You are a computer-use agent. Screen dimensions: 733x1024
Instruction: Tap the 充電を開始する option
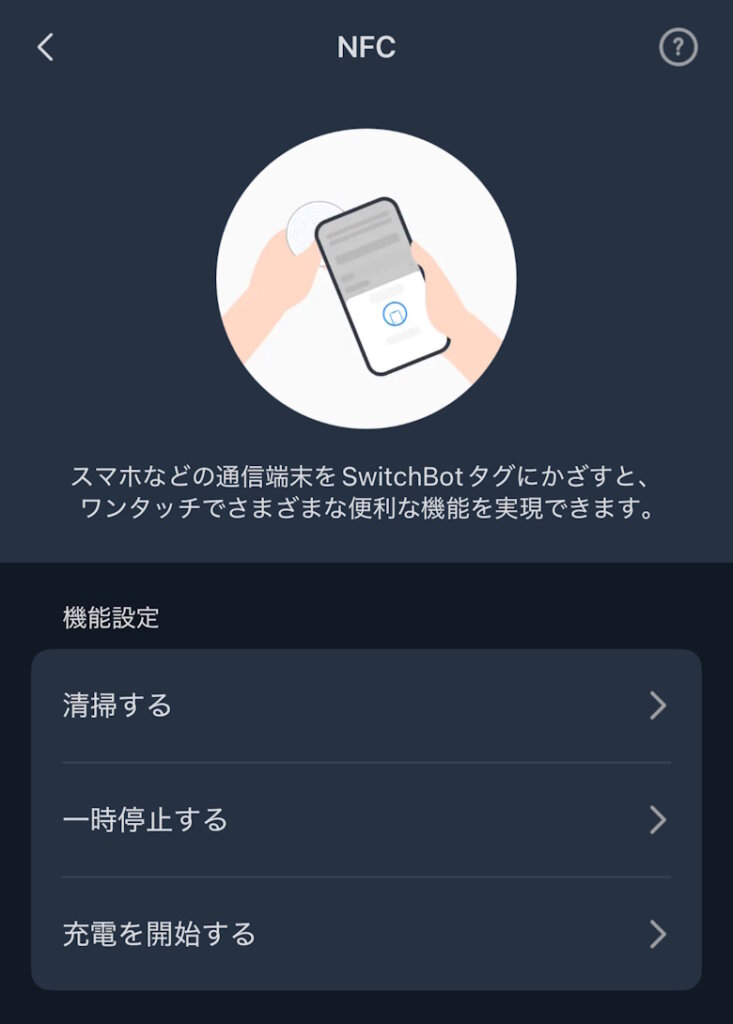coord(366,935)
